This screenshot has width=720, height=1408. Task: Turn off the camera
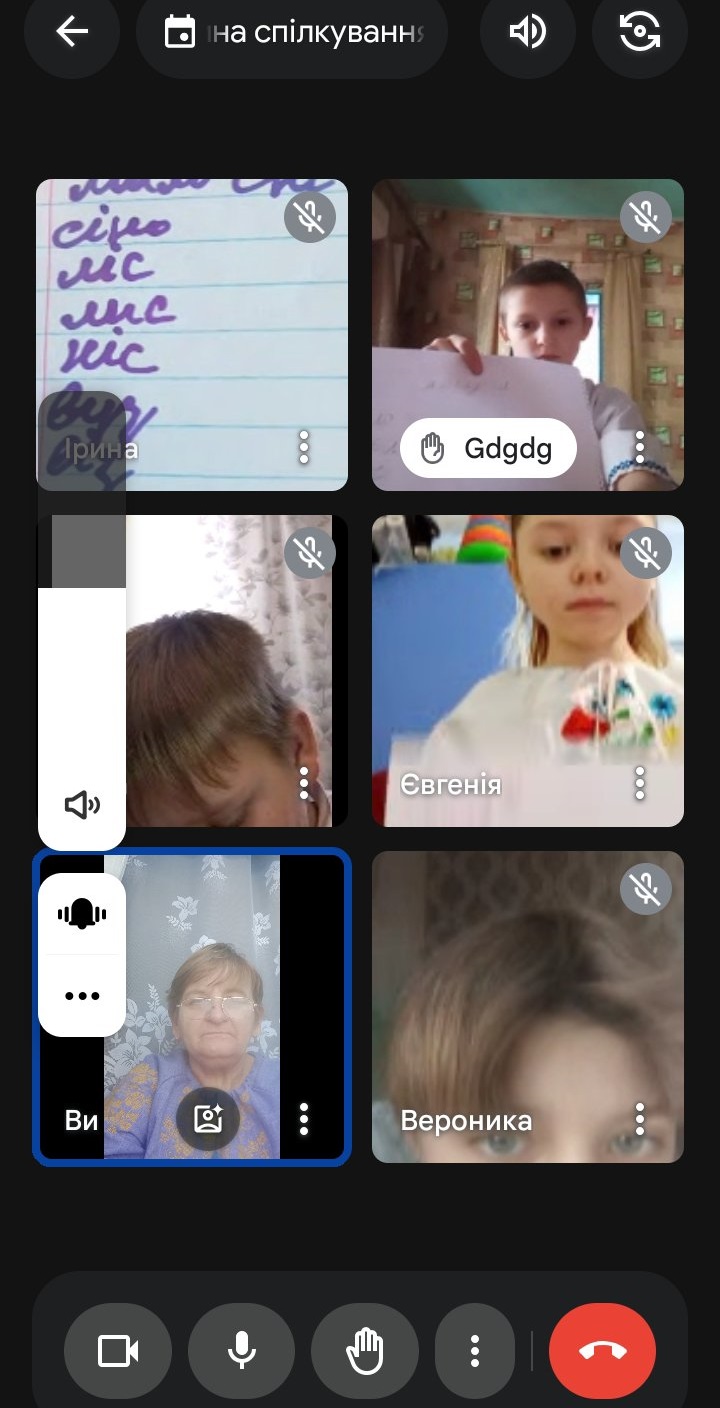[118, 1352]
